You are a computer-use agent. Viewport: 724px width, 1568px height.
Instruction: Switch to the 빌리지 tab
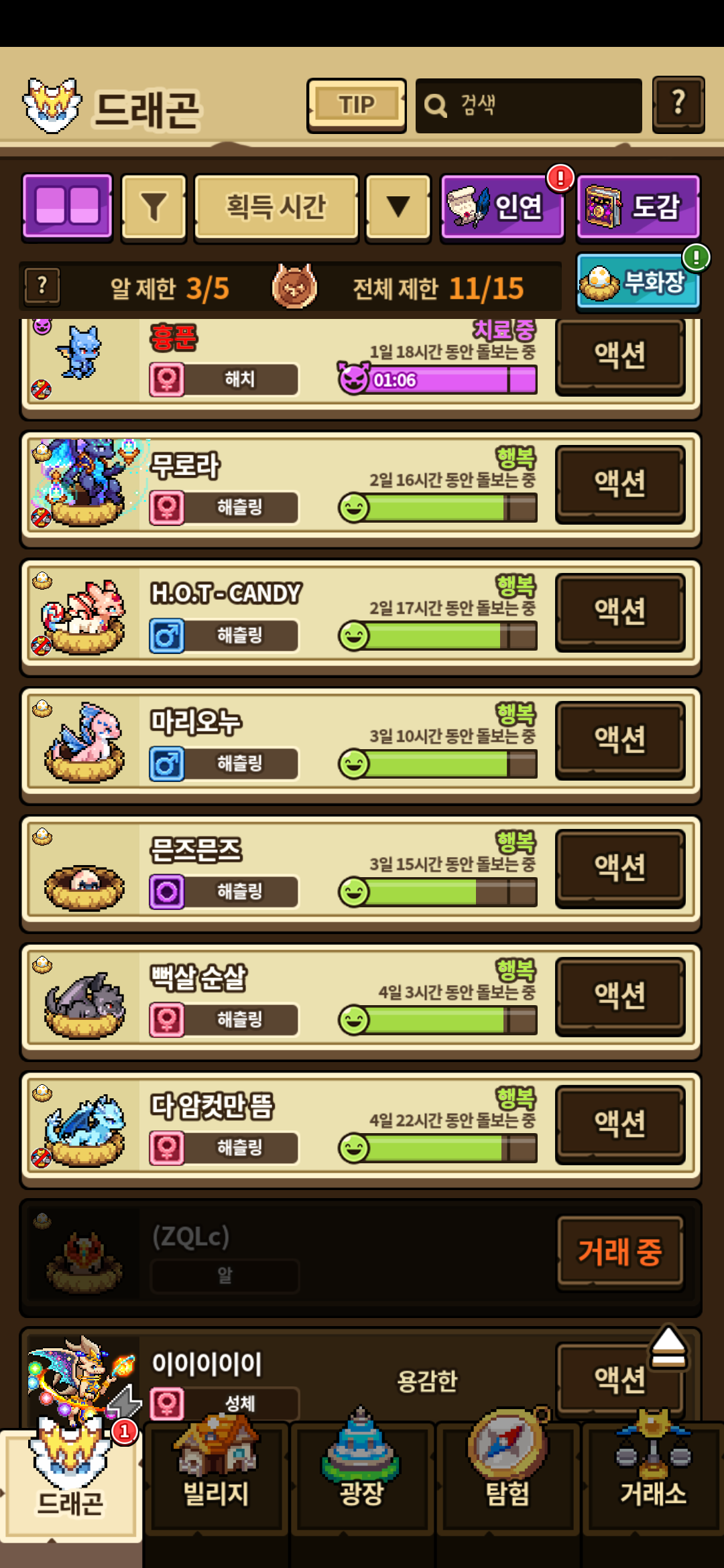click(216, 1478)
